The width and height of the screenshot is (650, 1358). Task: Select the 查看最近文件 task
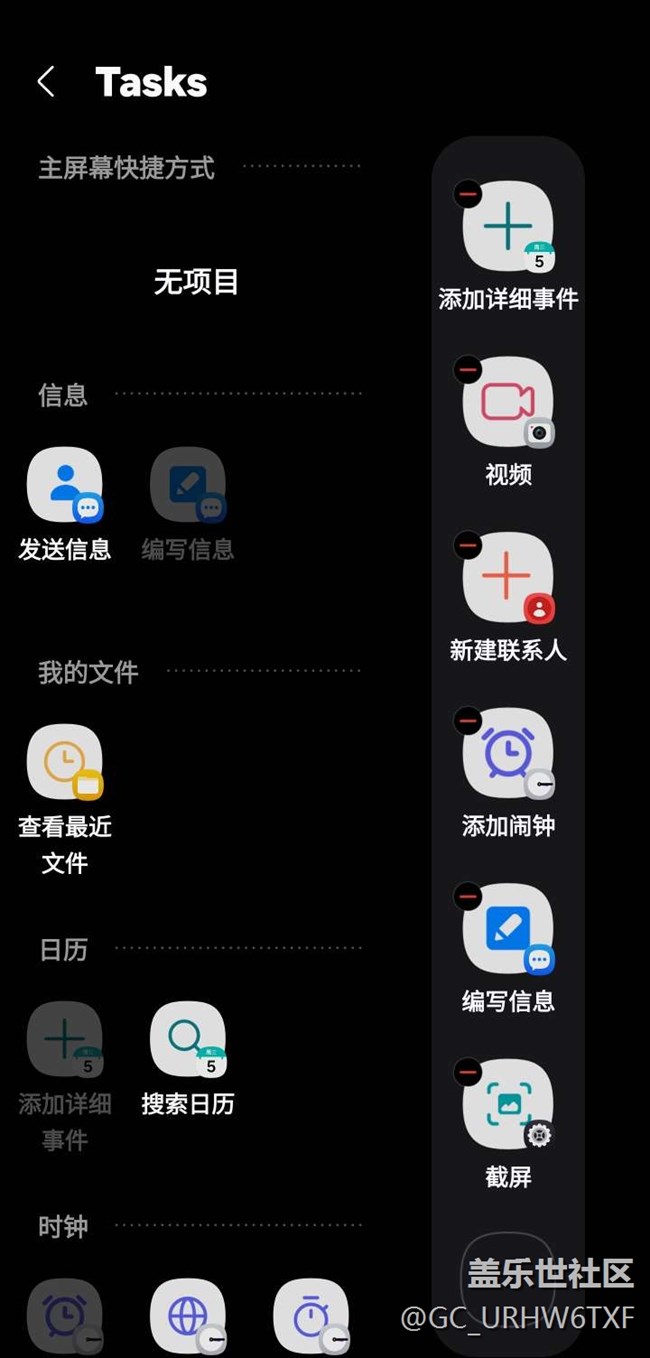65,762
